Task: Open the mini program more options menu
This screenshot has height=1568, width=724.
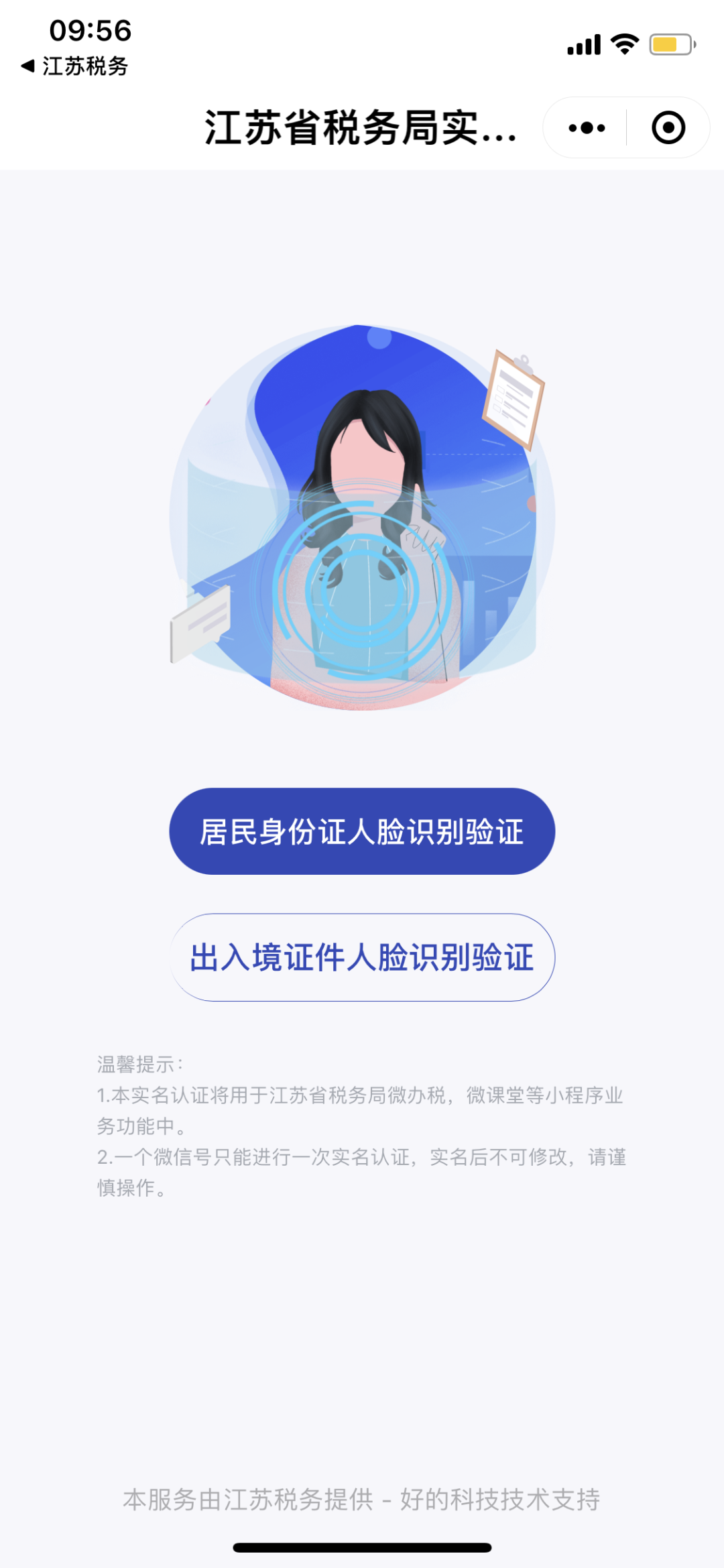Action: pos(587,127)
